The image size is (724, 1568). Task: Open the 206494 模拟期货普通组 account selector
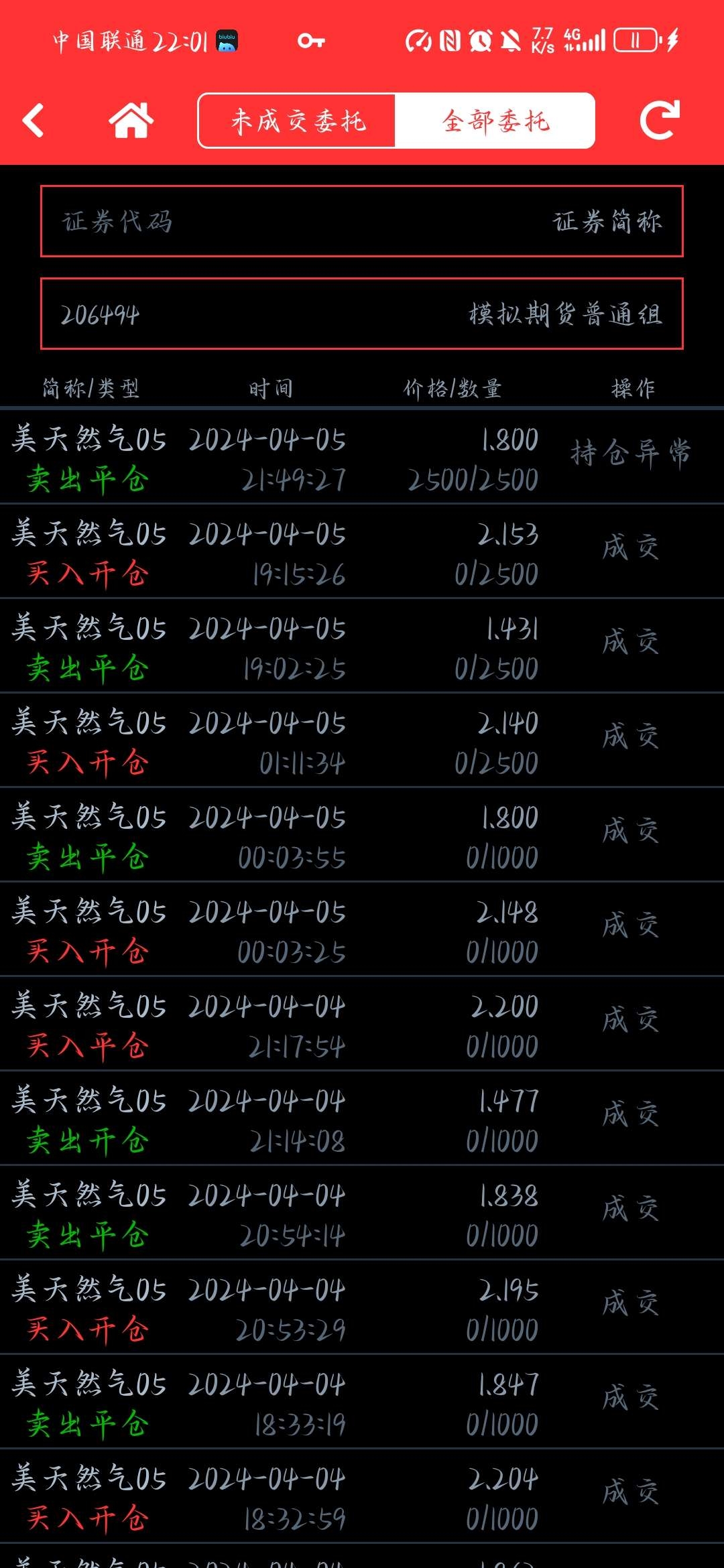coord(362,314)
